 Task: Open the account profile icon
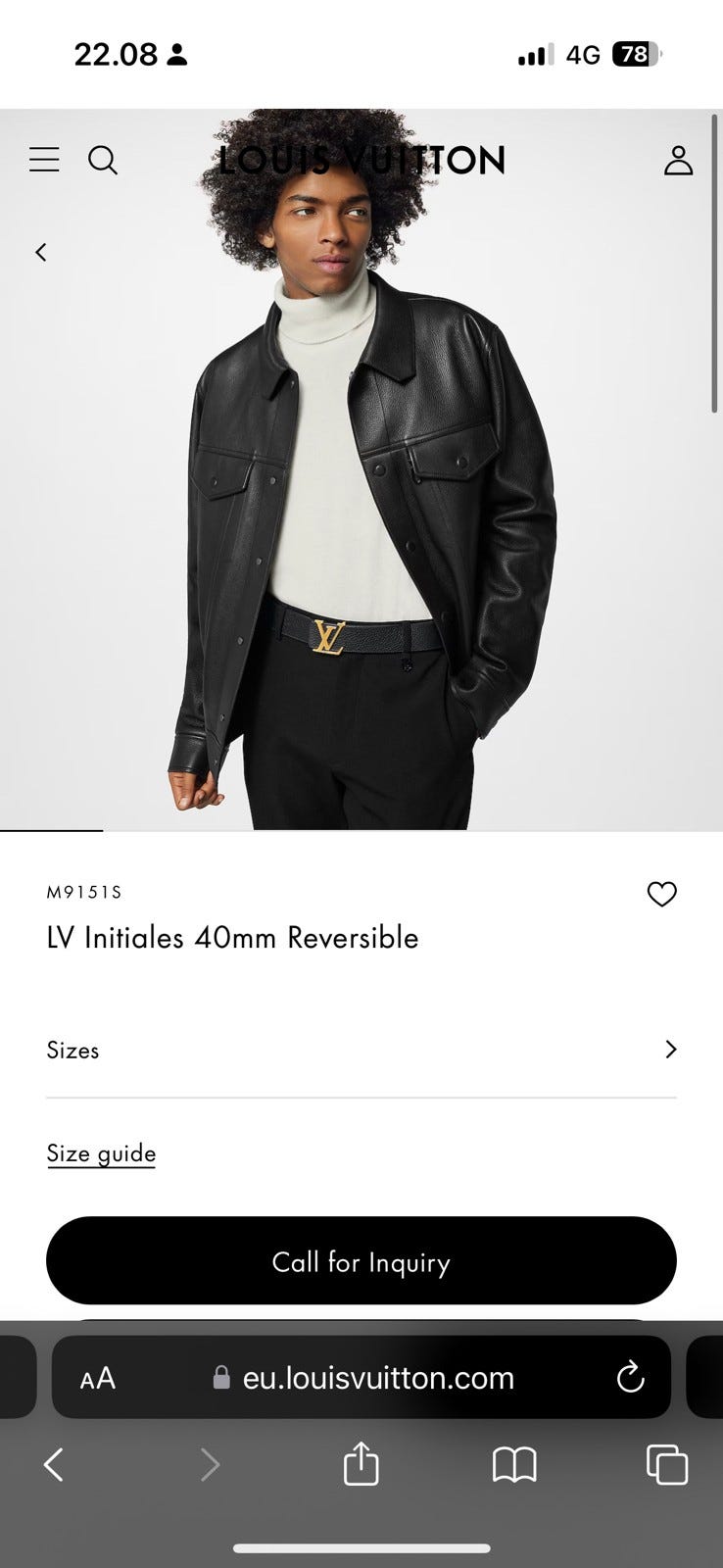tap(678, 160)
